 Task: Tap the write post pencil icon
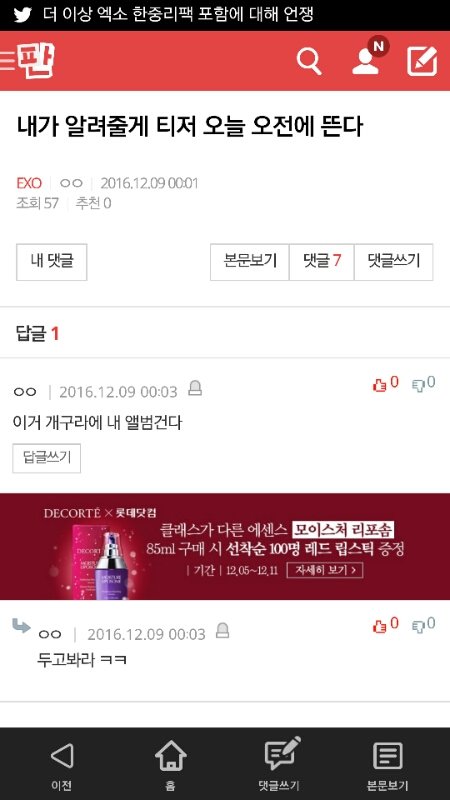pyautogui.click(x=422, y=61)
